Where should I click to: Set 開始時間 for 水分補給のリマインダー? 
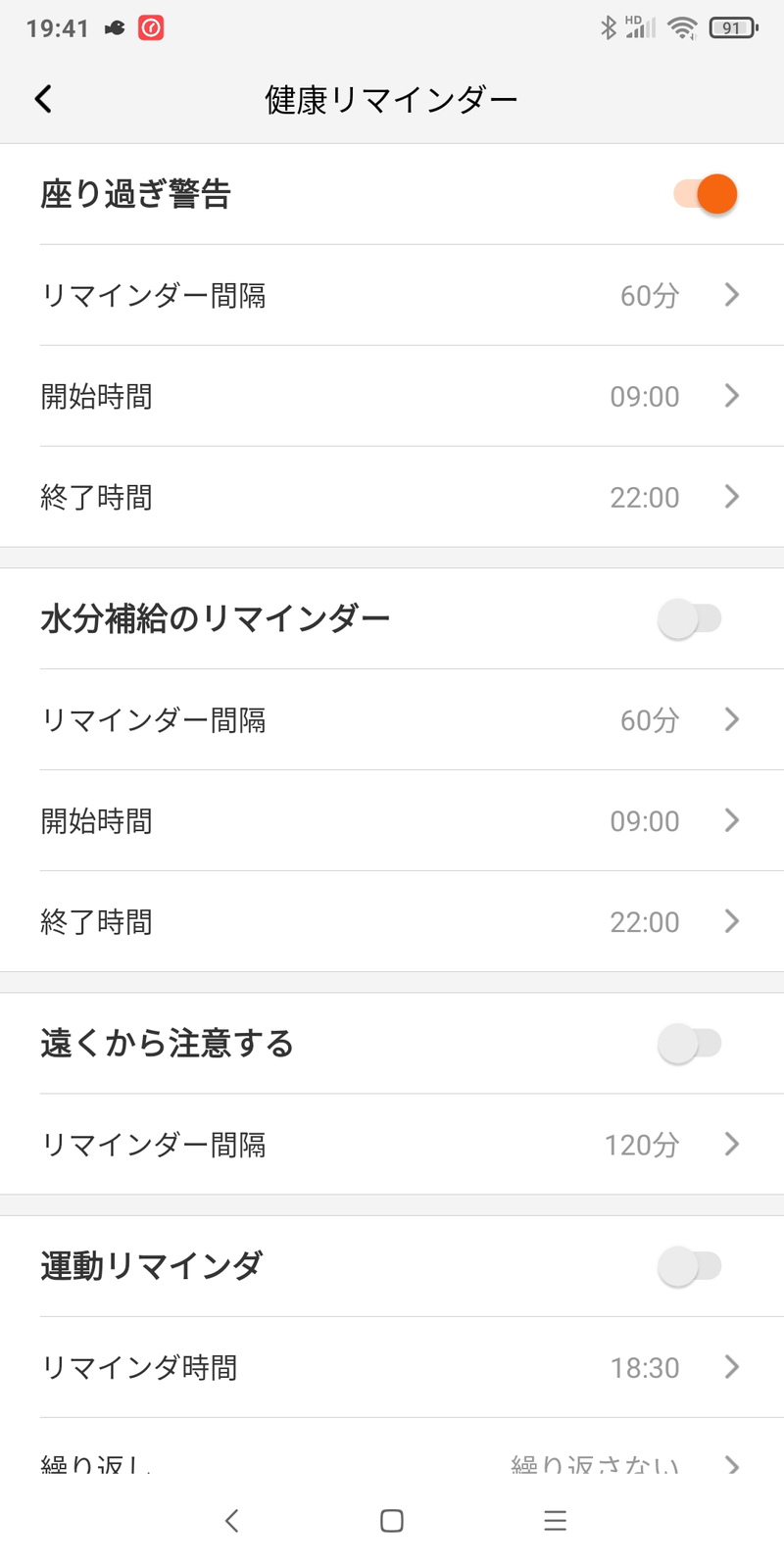(392, 821)
